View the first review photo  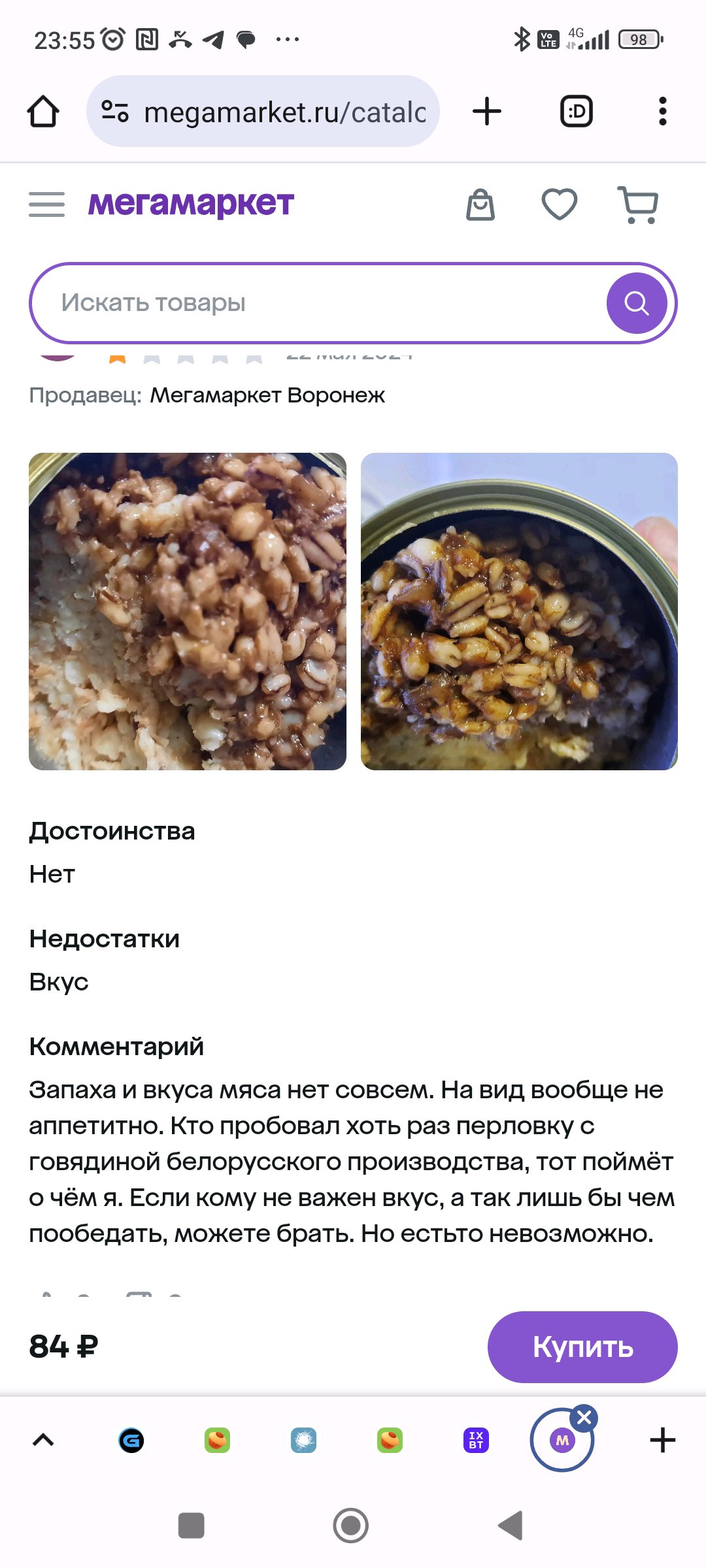pos(188,612)
